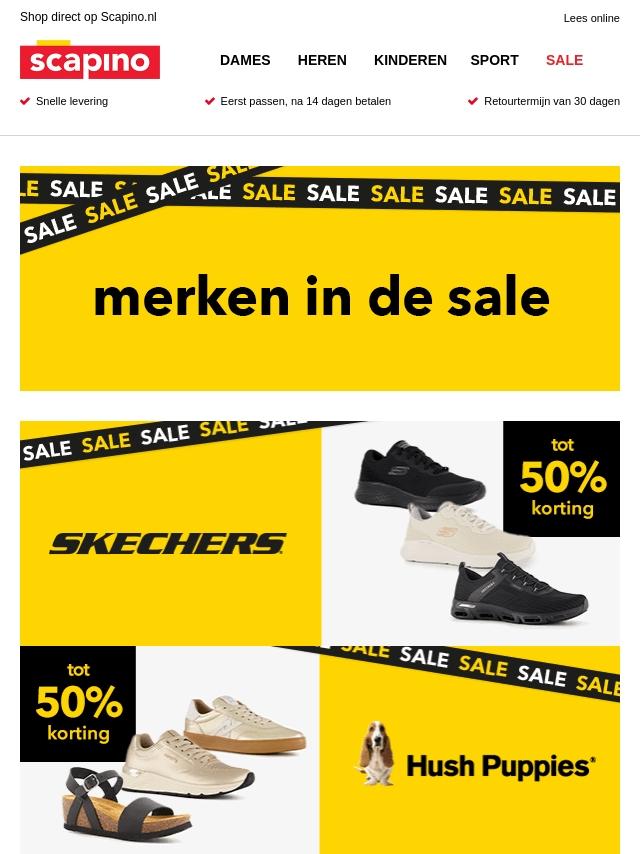Open the DAMES category
This screenshot has height=854, width=640.
coord(245,60)
